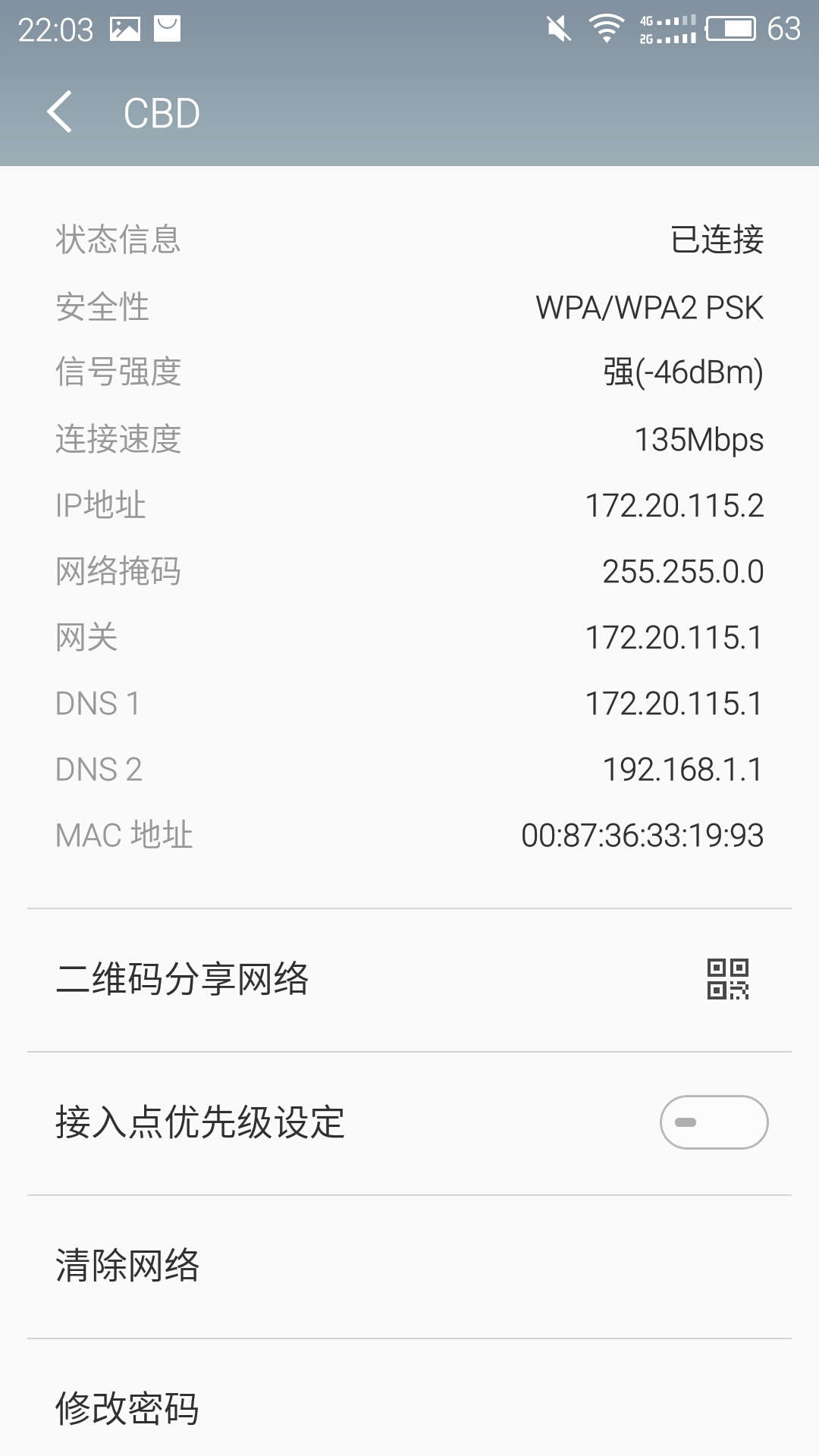819x1456 pixels.
Task: Open 二维码分享网络 to share via QR code
Action: (x=409, y=980)
